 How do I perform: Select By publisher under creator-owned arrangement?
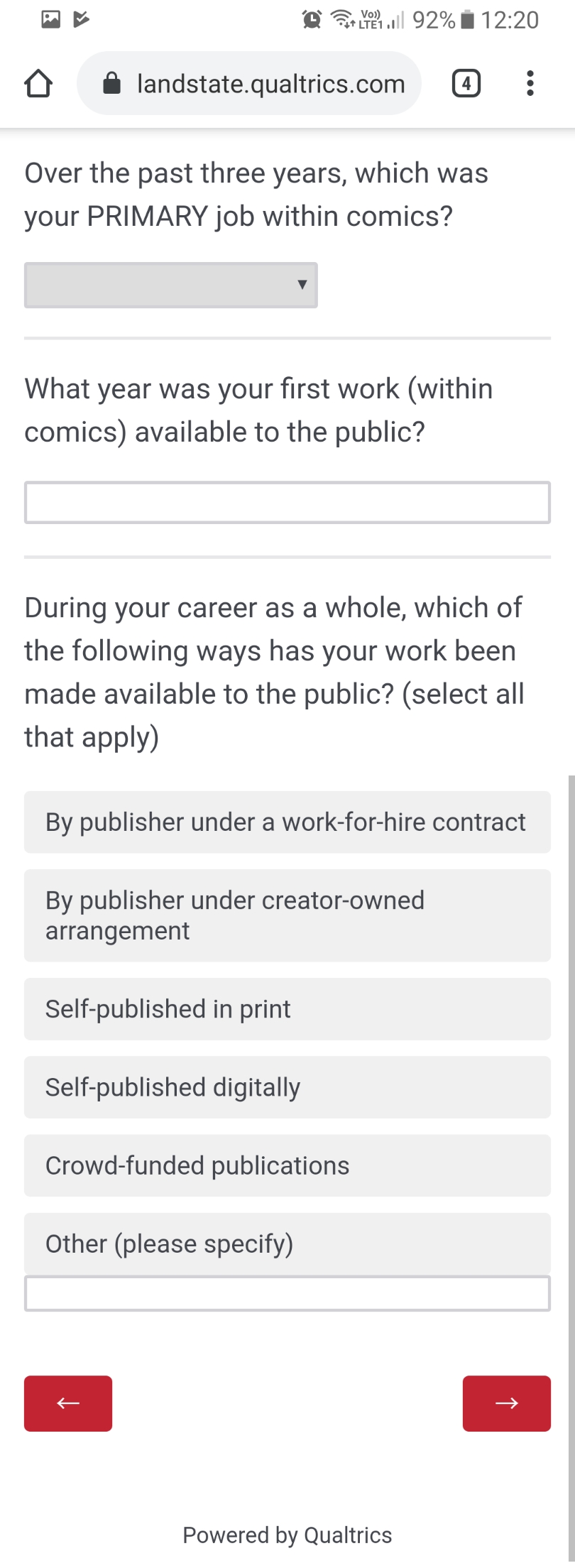[x=287, y=916]
